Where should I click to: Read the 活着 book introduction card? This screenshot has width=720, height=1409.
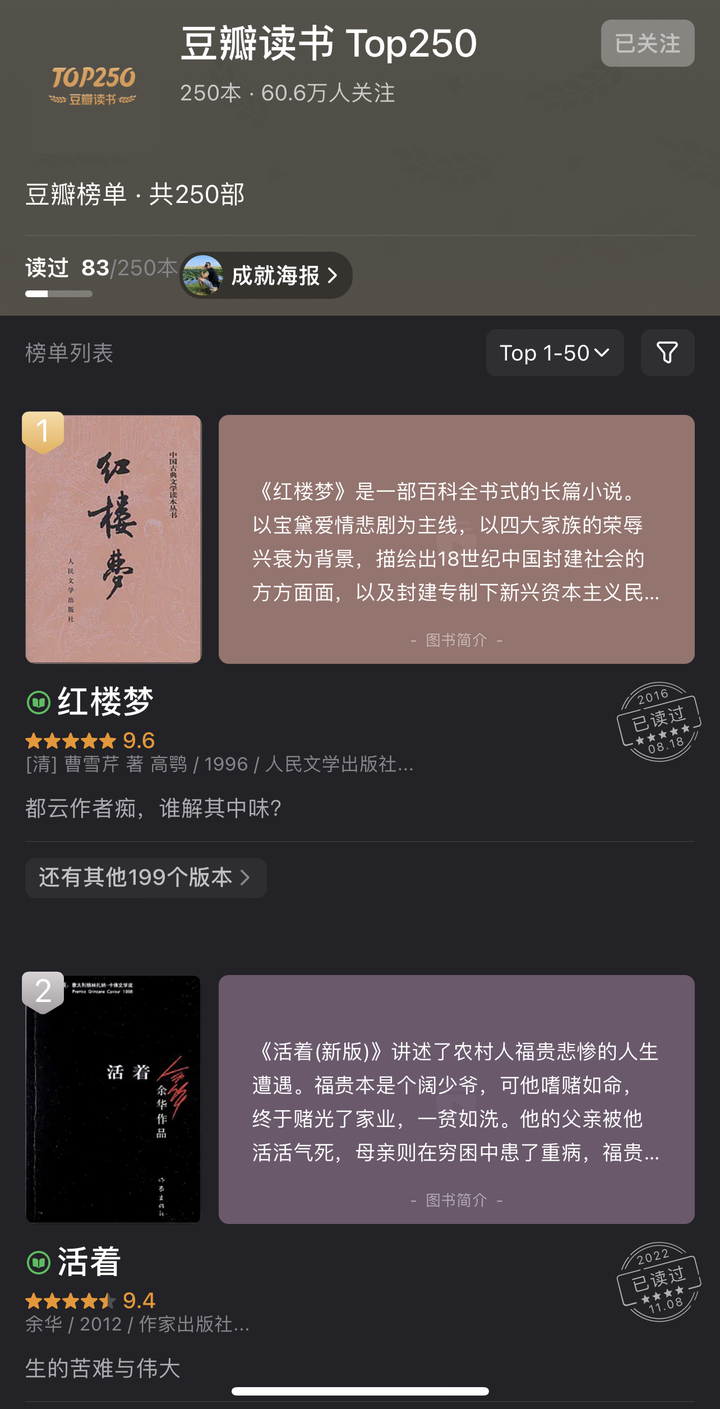pyautogui.click(x=456, y=1099)
